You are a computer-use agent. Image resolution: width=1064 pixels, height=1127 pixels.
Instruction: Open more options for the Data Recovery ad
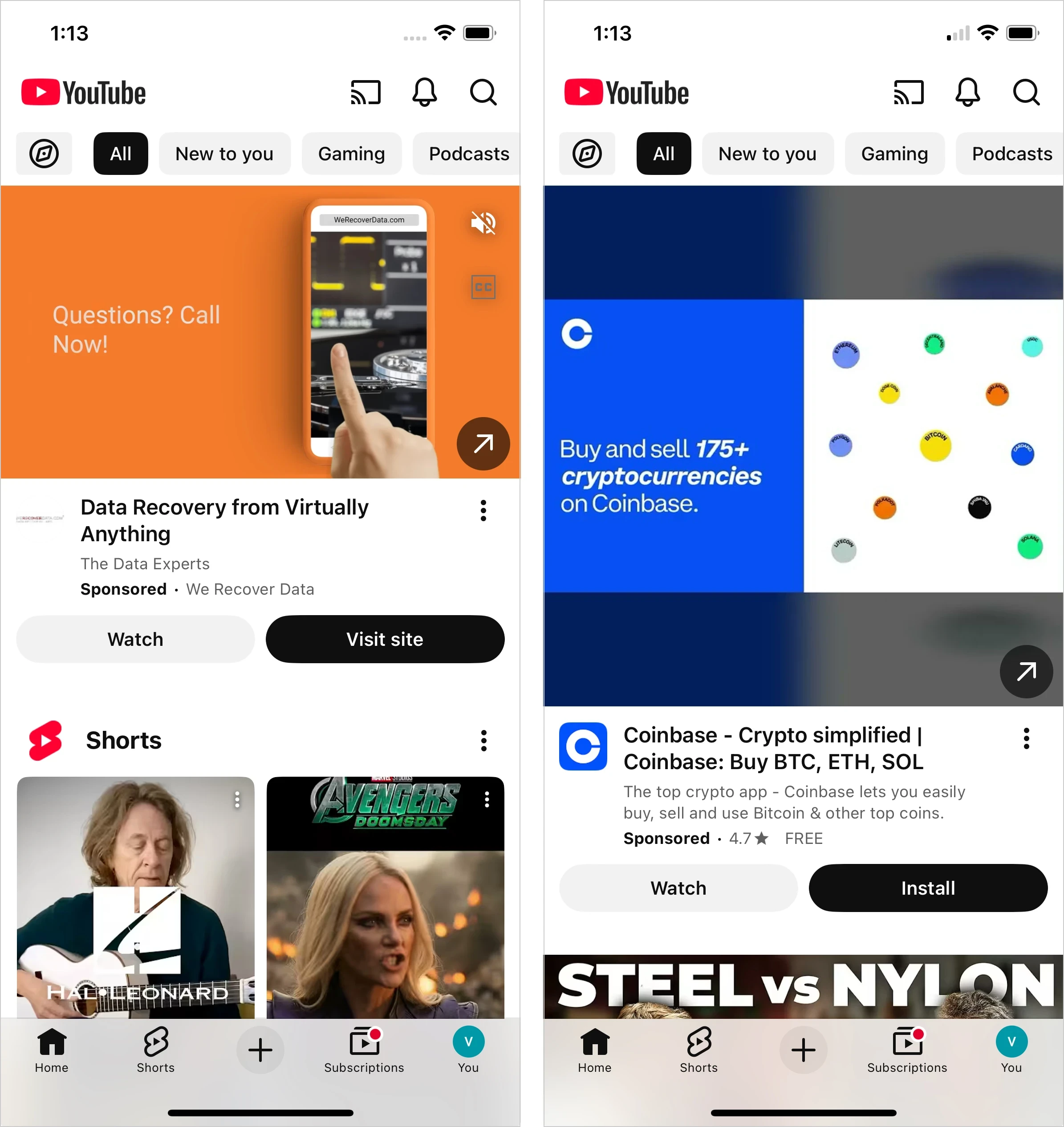483,511
